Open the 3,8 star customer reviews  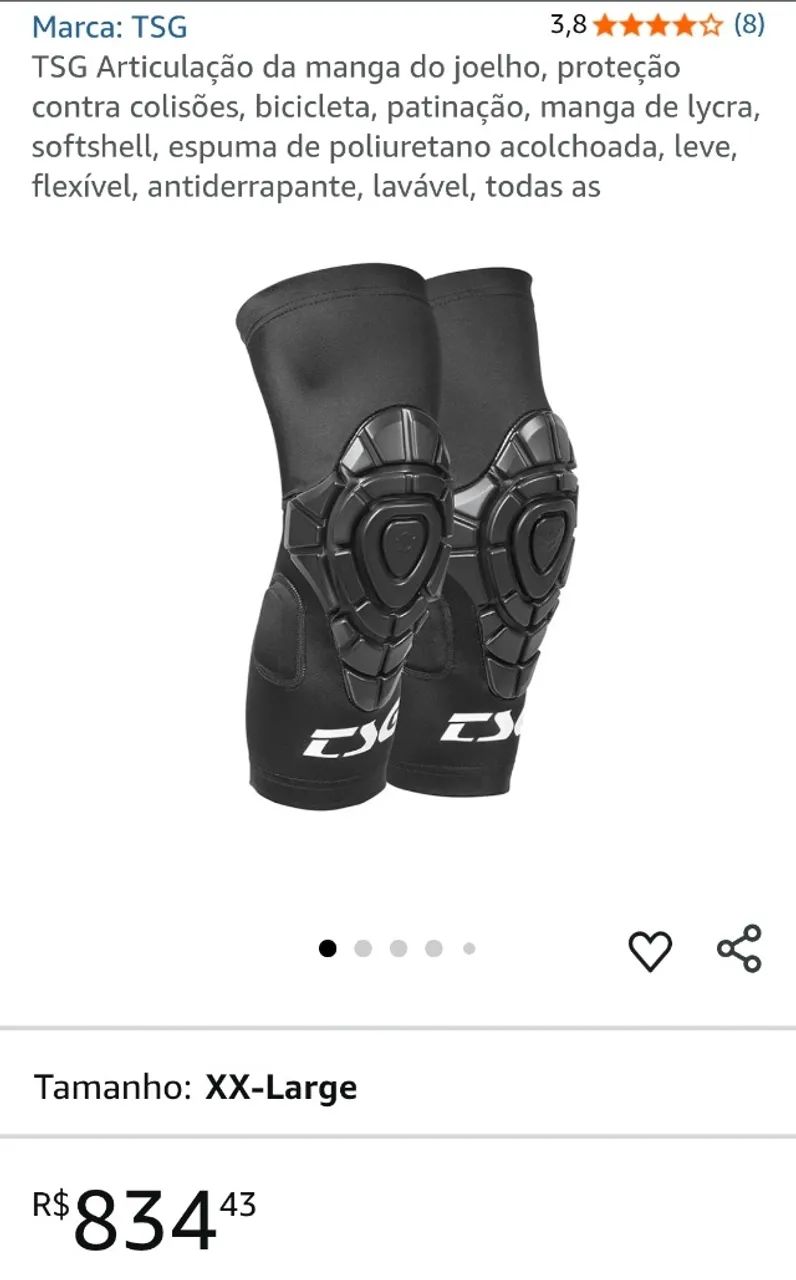657,25
